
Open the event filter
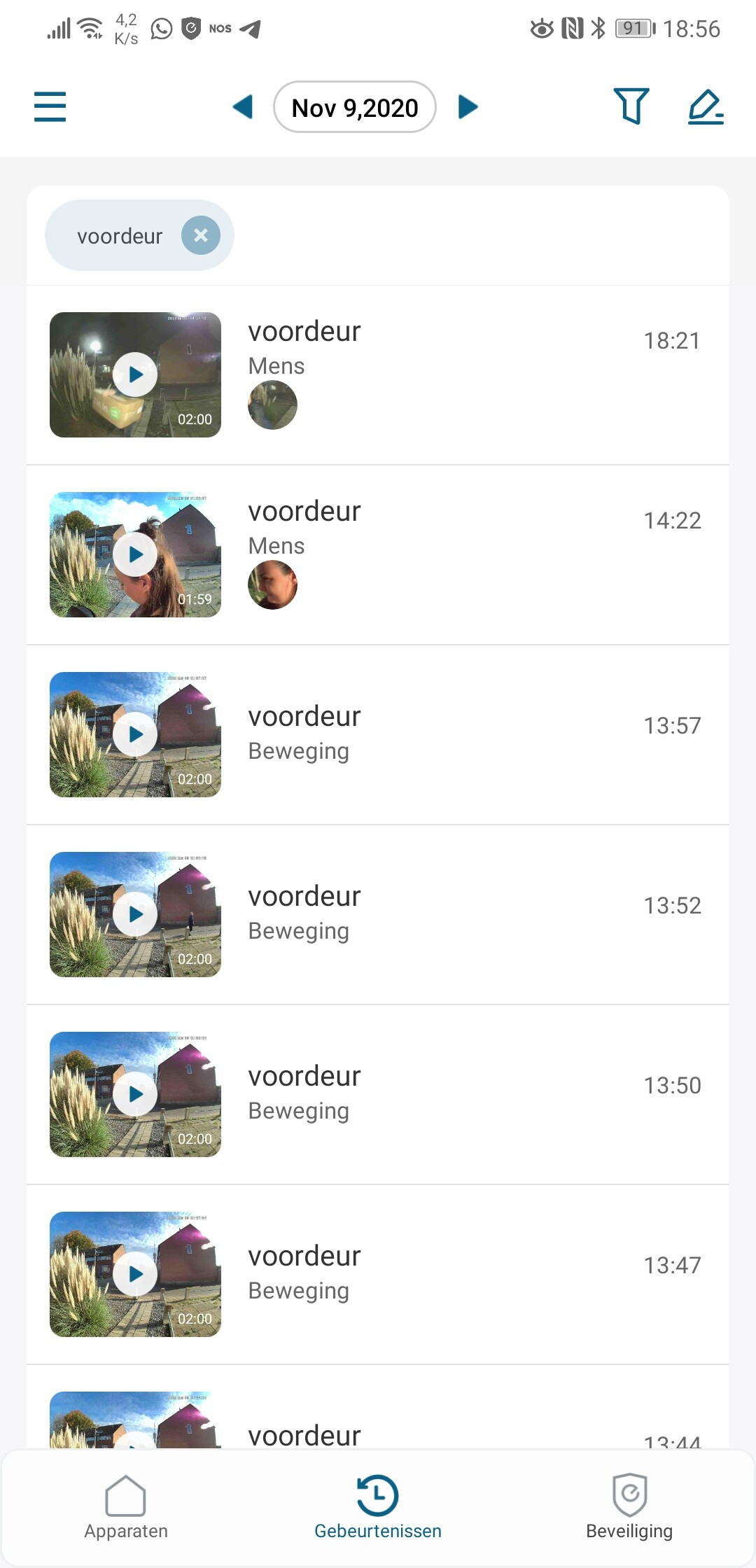tap(631, 106)
